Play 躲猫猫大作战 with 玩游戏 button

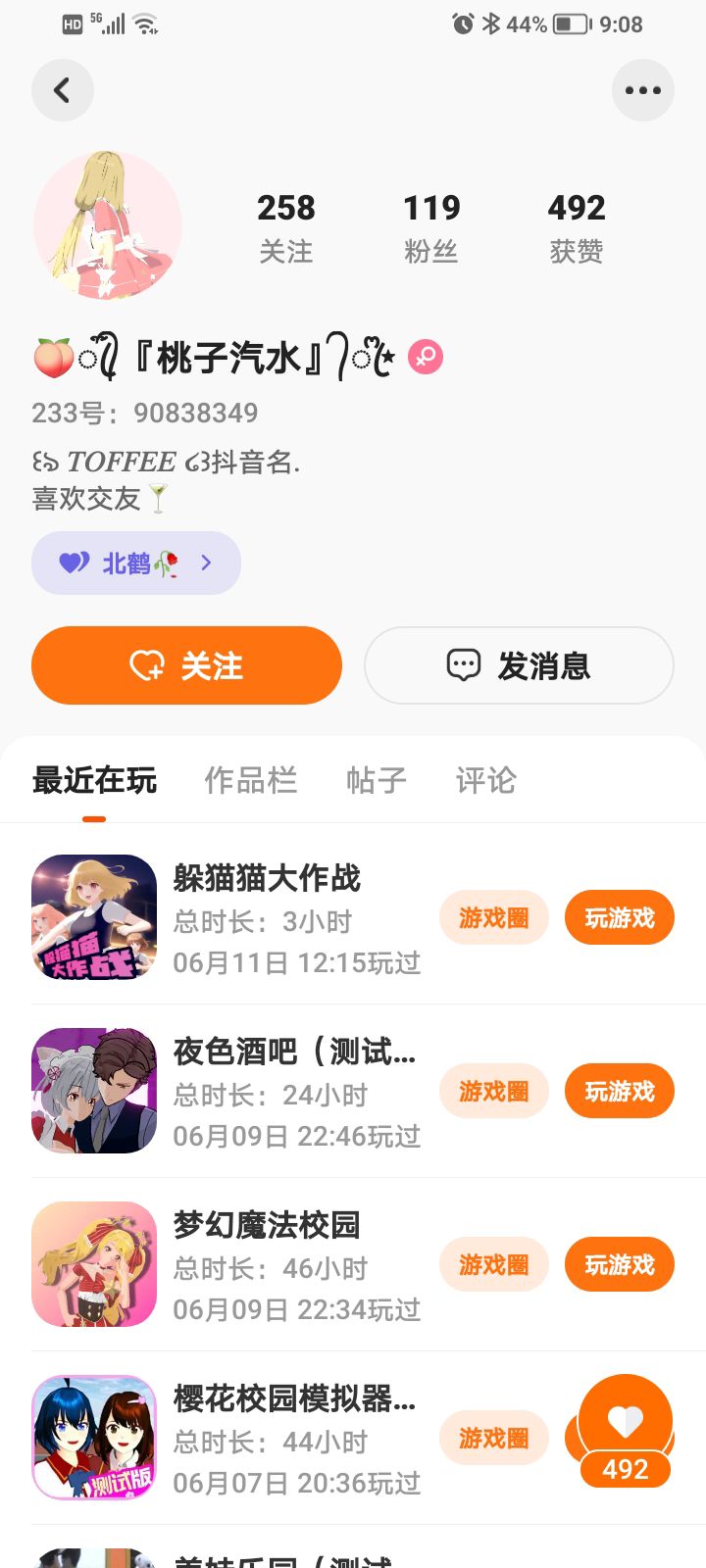pos(619,918)
